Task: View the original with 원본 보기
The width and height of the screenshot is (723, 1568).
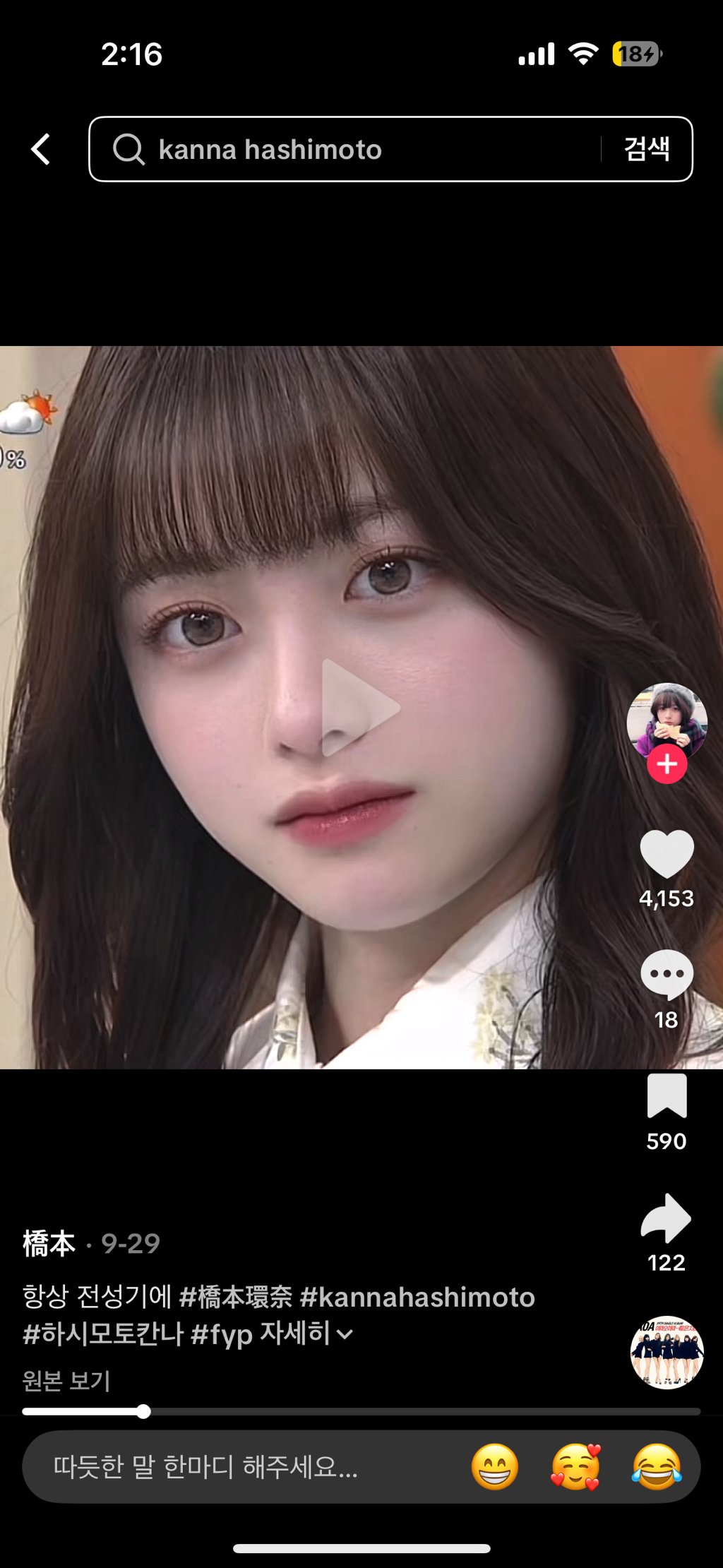Action: pos(66,1380)
